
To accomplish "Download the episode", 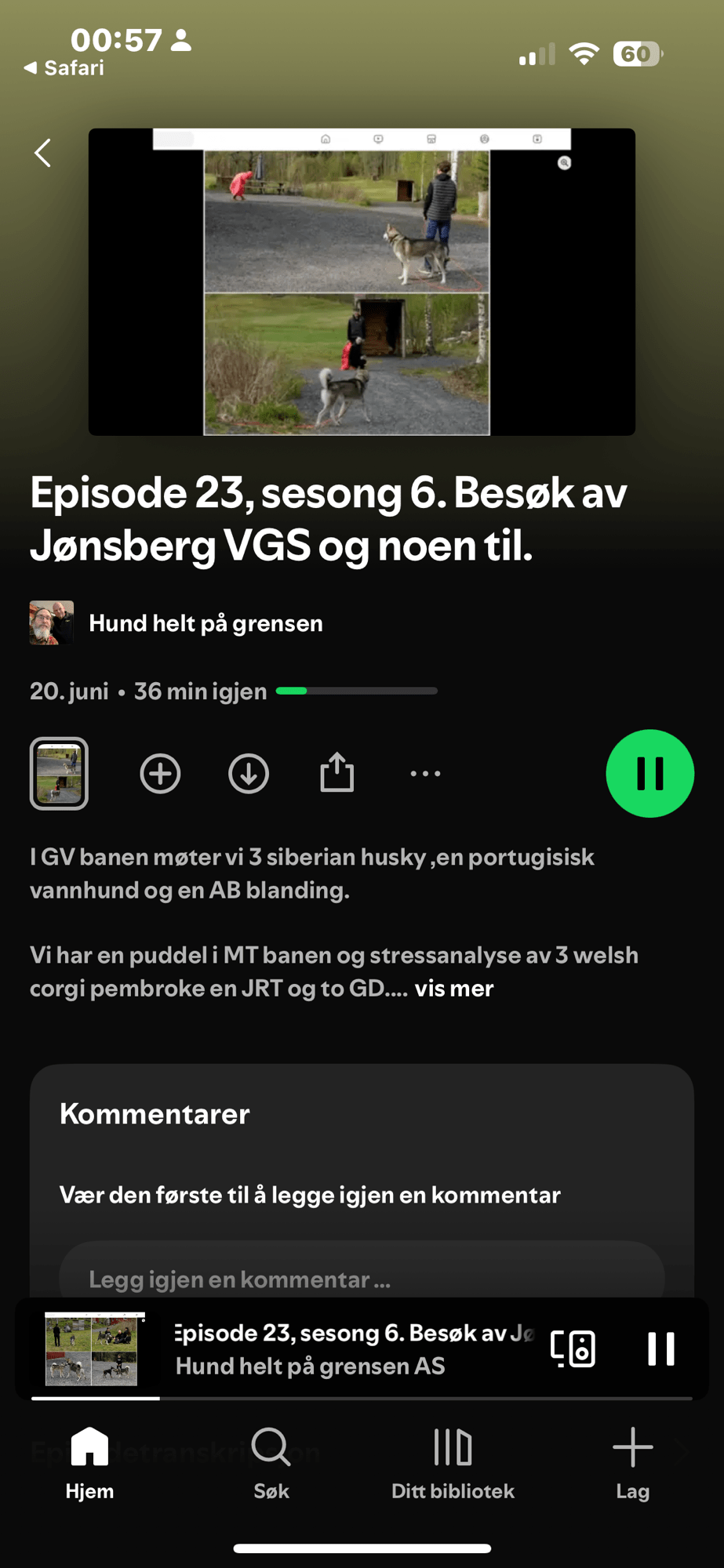I will [x=249, y=774].
